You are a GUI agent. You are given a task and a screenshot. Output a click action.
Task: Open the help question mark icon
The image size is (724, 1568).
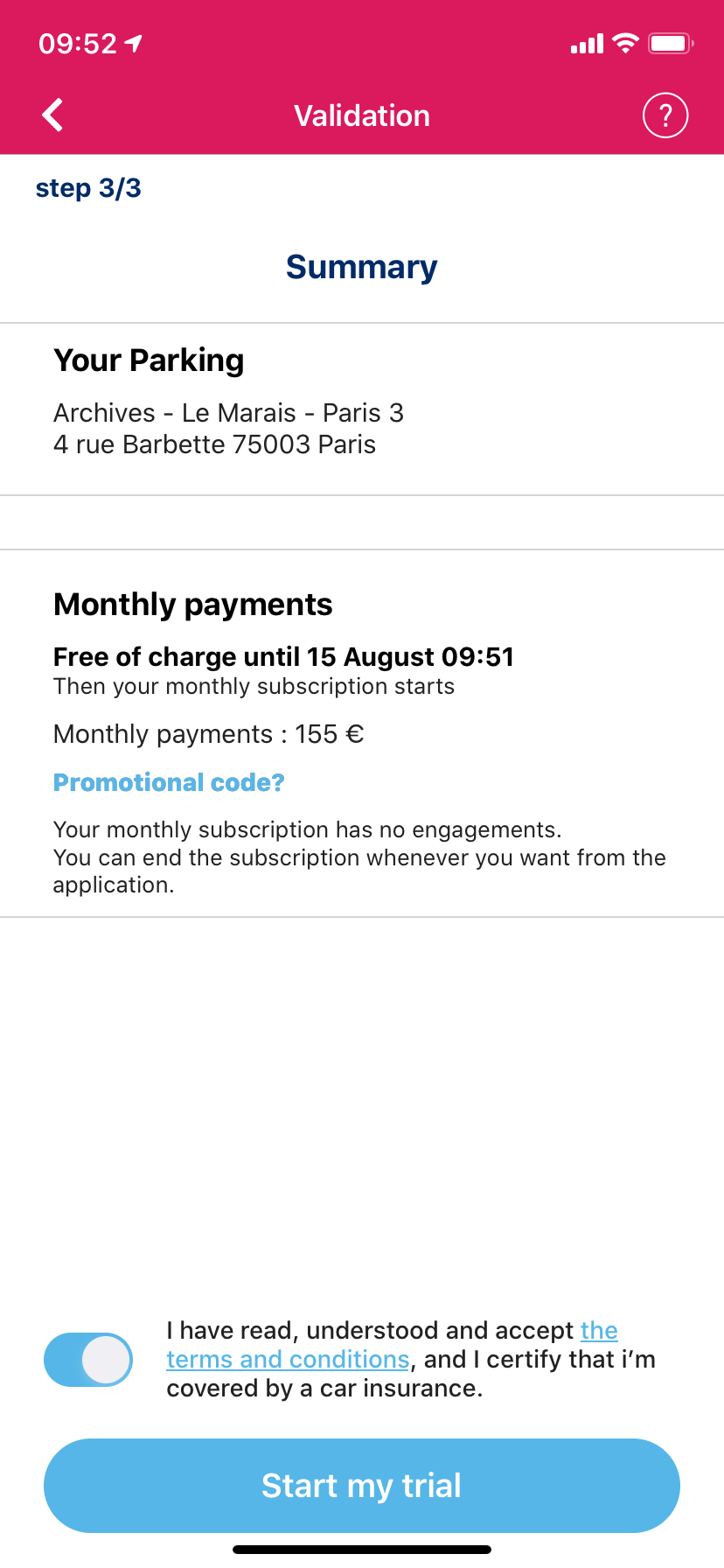click(x=665, y=115)
